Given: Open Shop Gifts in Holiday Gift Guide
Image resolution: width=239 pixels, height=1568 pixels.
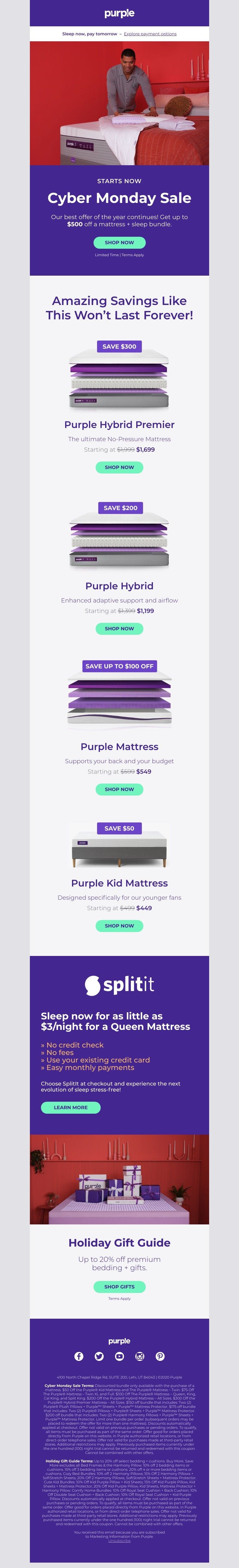Looking at the screenshot, I should [x=119, y=1287].
